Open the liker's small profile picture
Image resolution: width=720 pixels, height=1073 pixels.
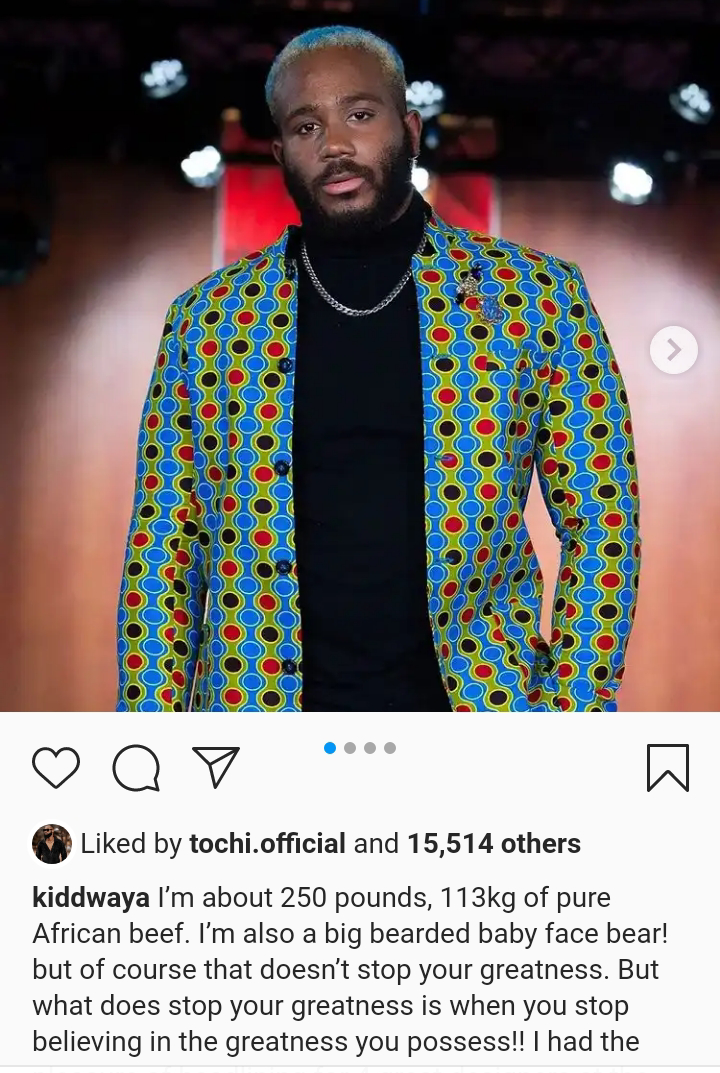point(52,844)
